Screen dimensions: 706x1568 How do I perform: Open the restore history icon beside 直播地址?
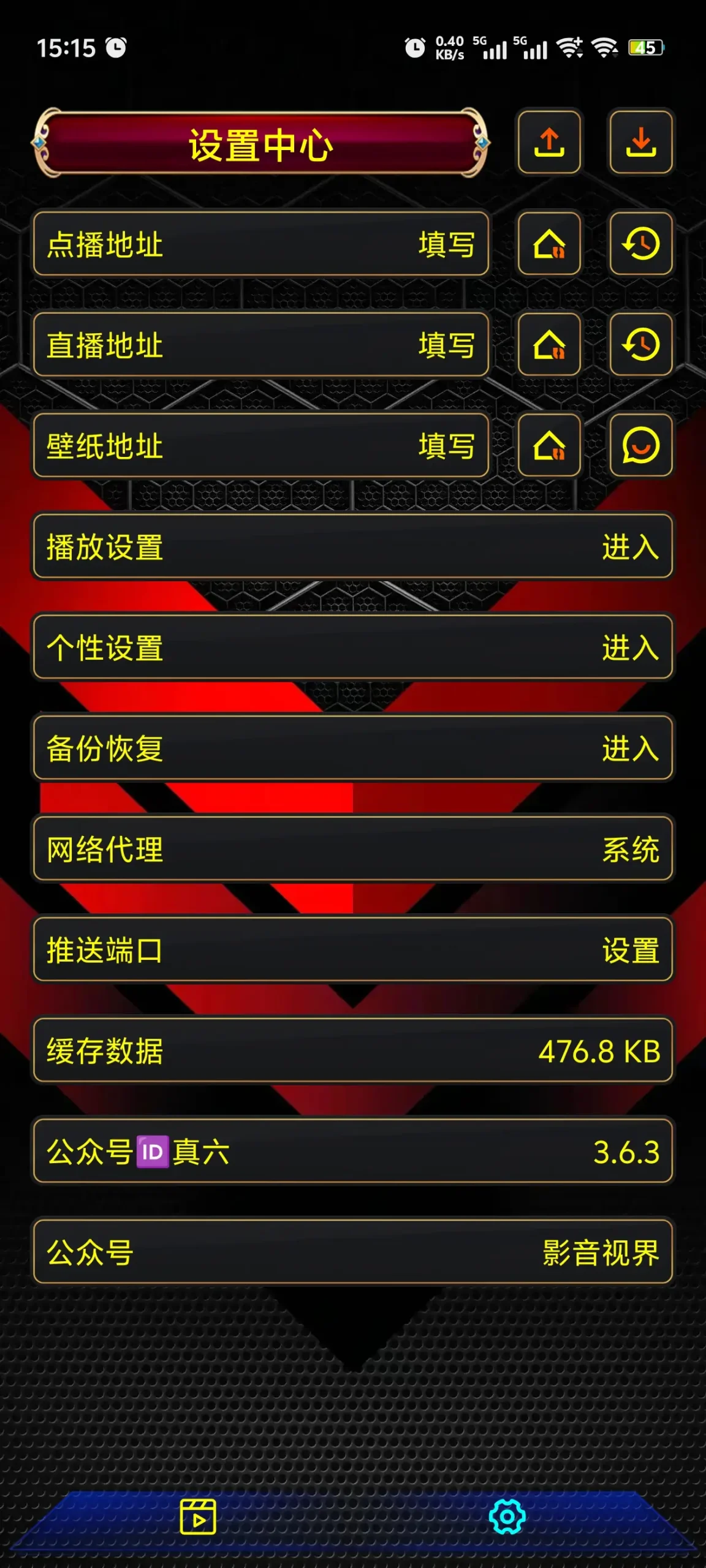point(640,345)
